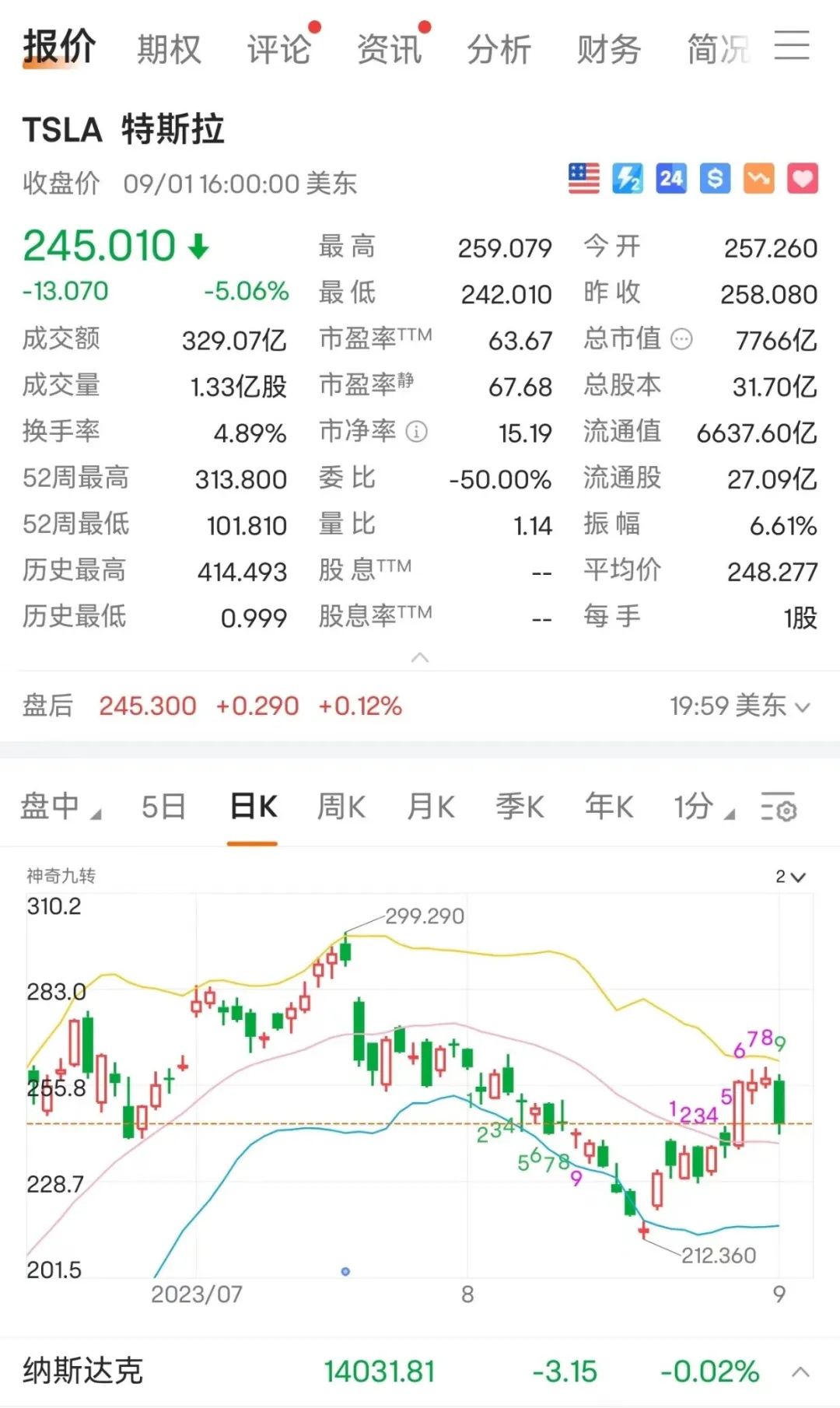Open the 简况 tab

click(717, 50)
